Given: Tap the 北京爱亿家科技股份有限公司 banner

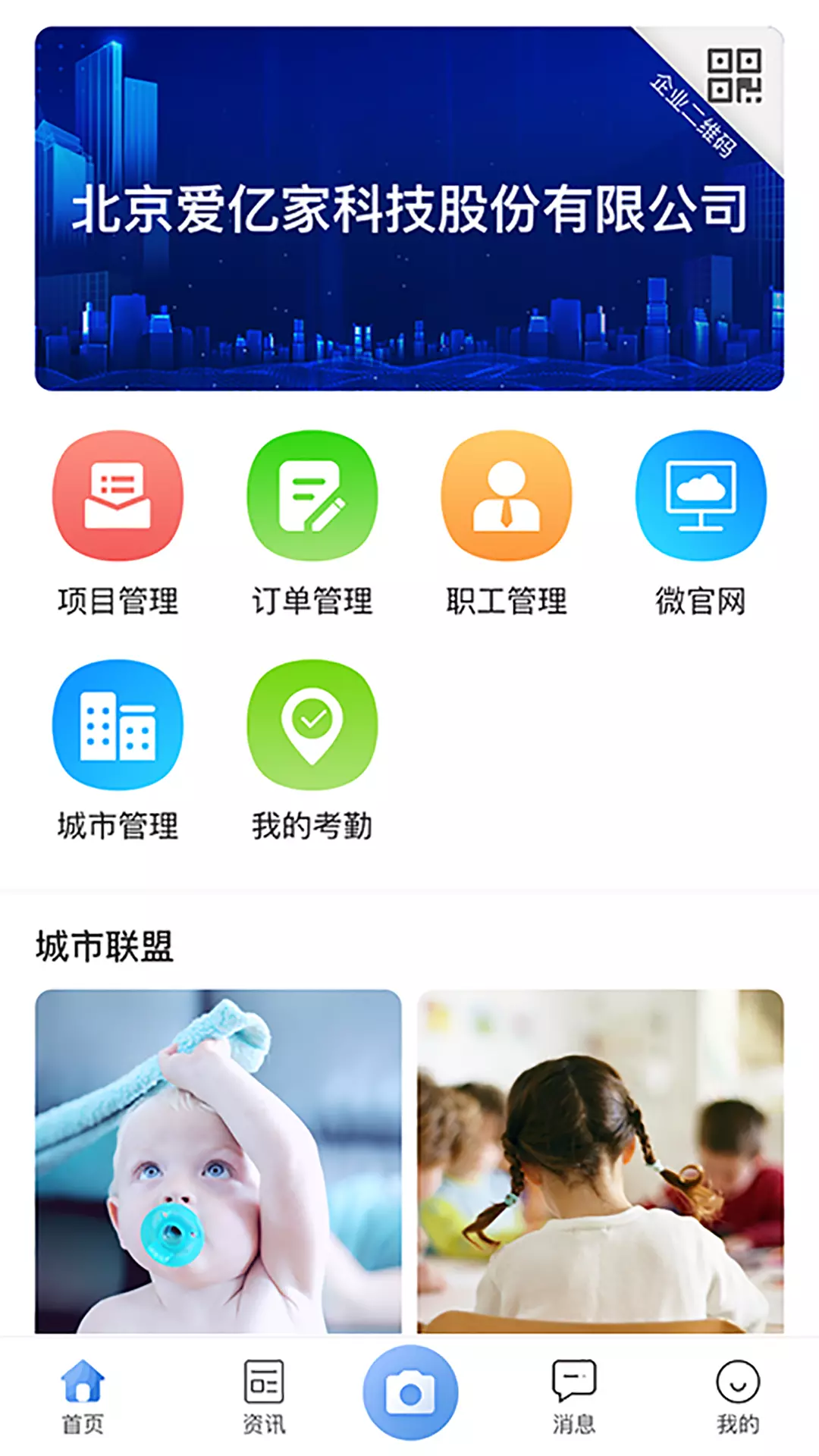Looking at the screenshot, I should (x=409, y=209).
